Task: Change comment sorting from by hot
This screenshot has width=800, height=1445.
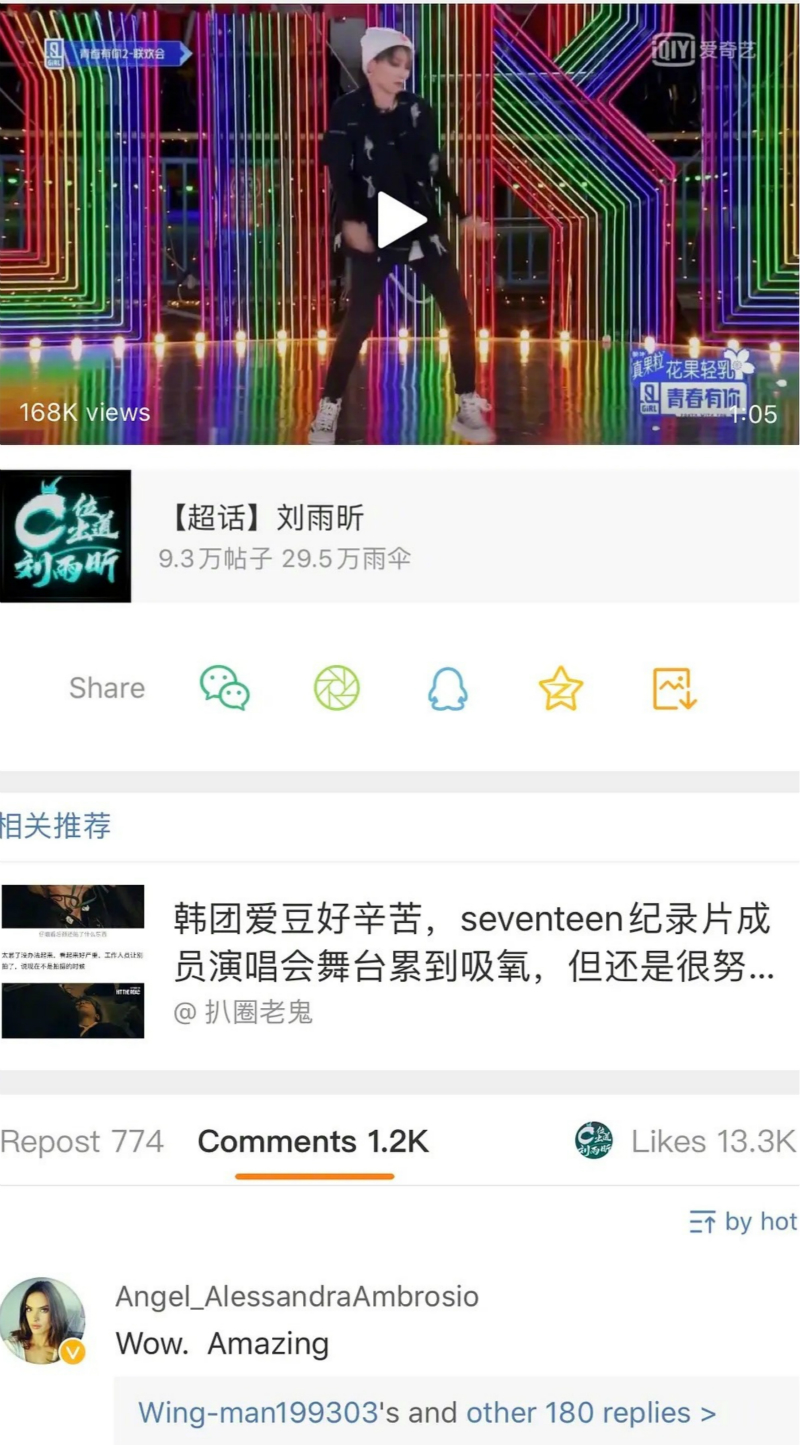Action: [x=743, y=1221]
